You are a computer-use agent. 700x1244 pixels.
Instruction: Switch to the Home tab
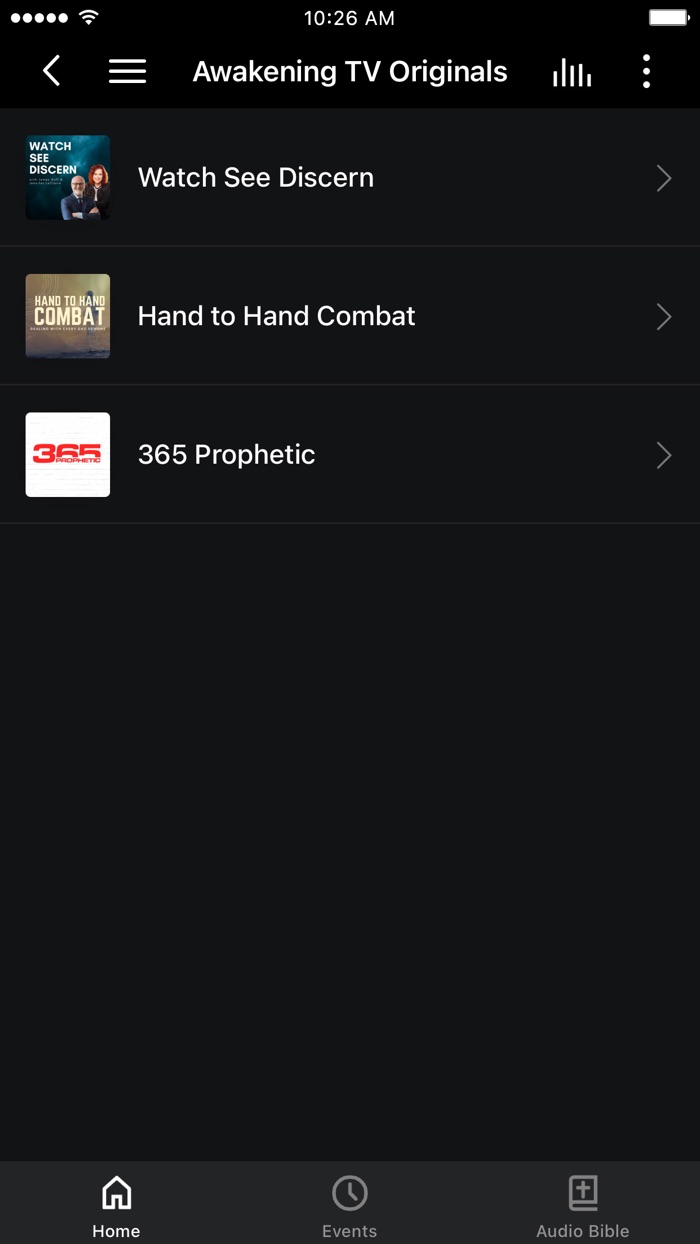(117, 1204)
